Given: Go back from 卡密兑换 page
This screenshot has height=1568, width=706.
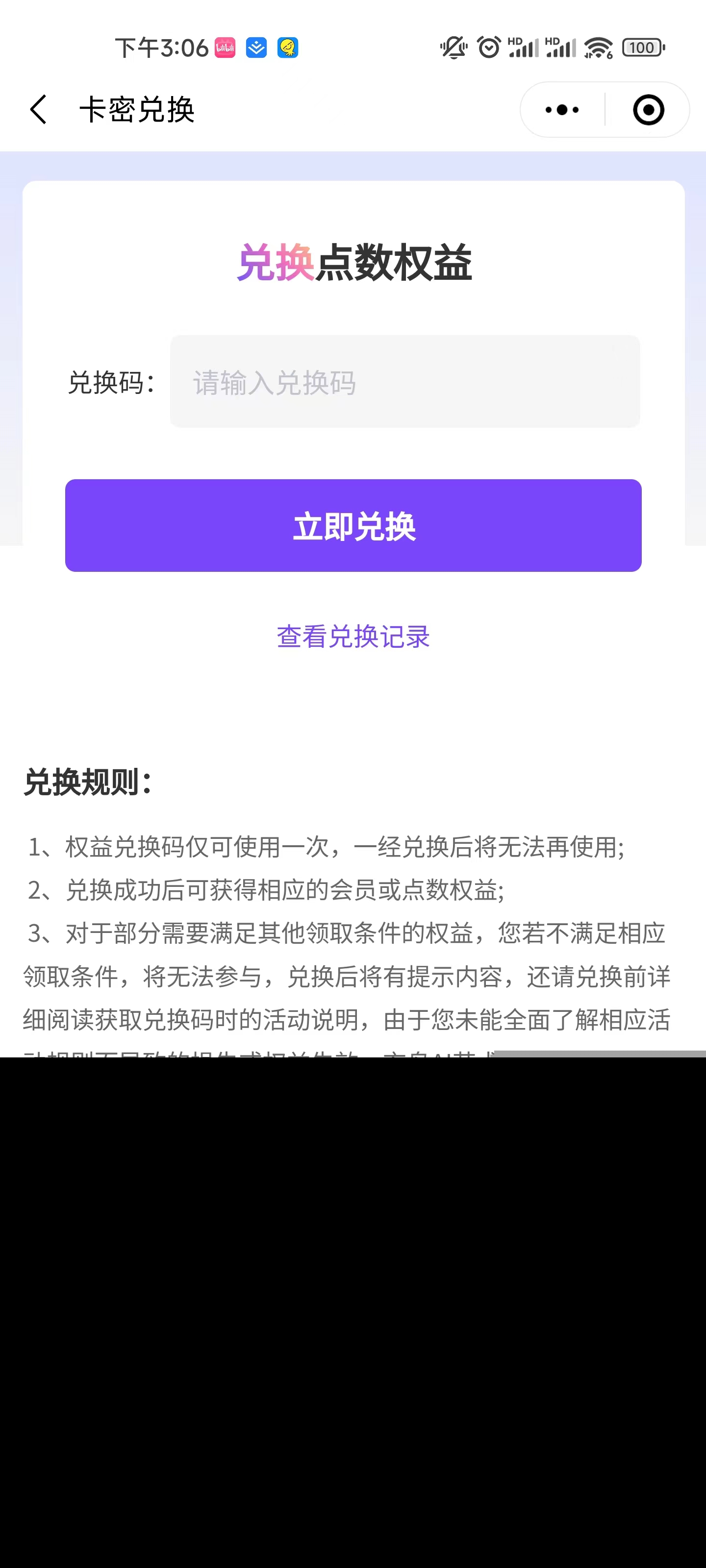Looking at the screenshot, I should (x=38, y=110).
